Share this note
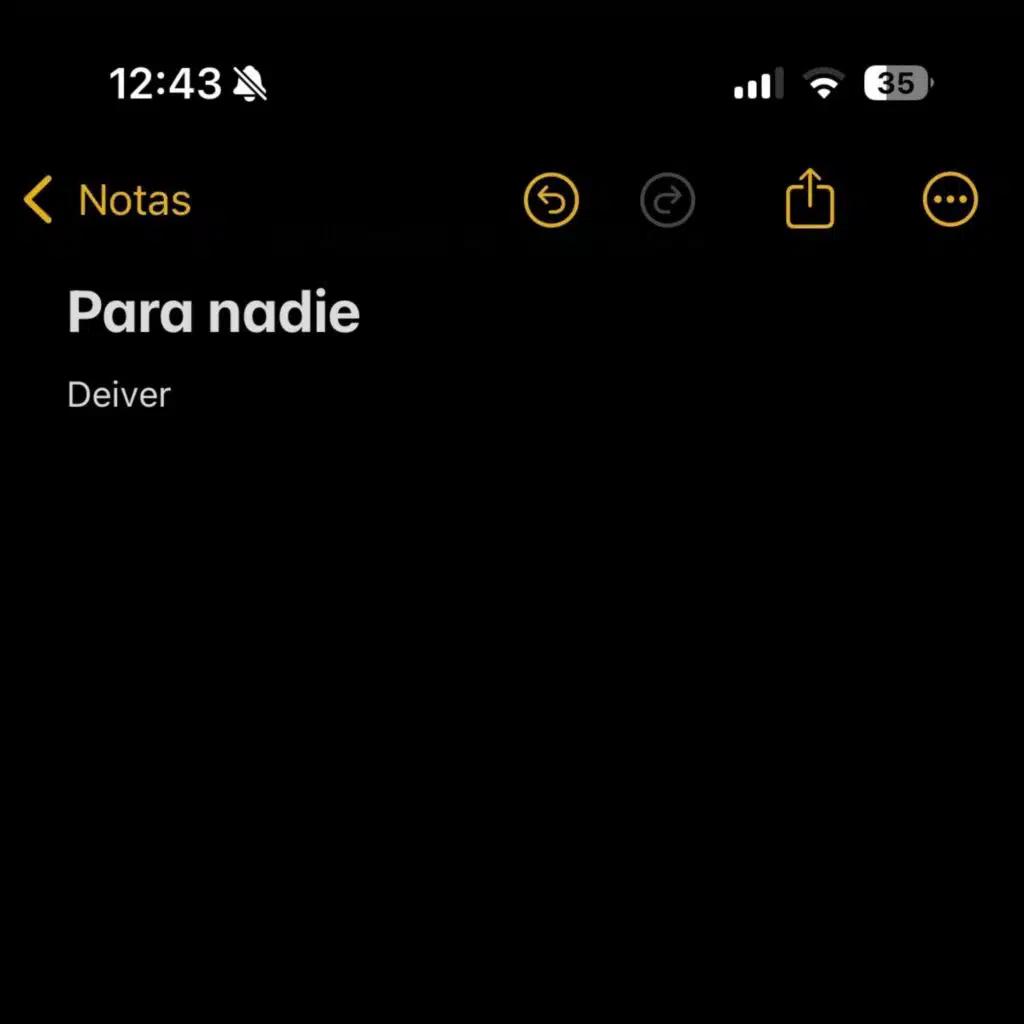The image size is (1024, 1024). coord(809,199)
